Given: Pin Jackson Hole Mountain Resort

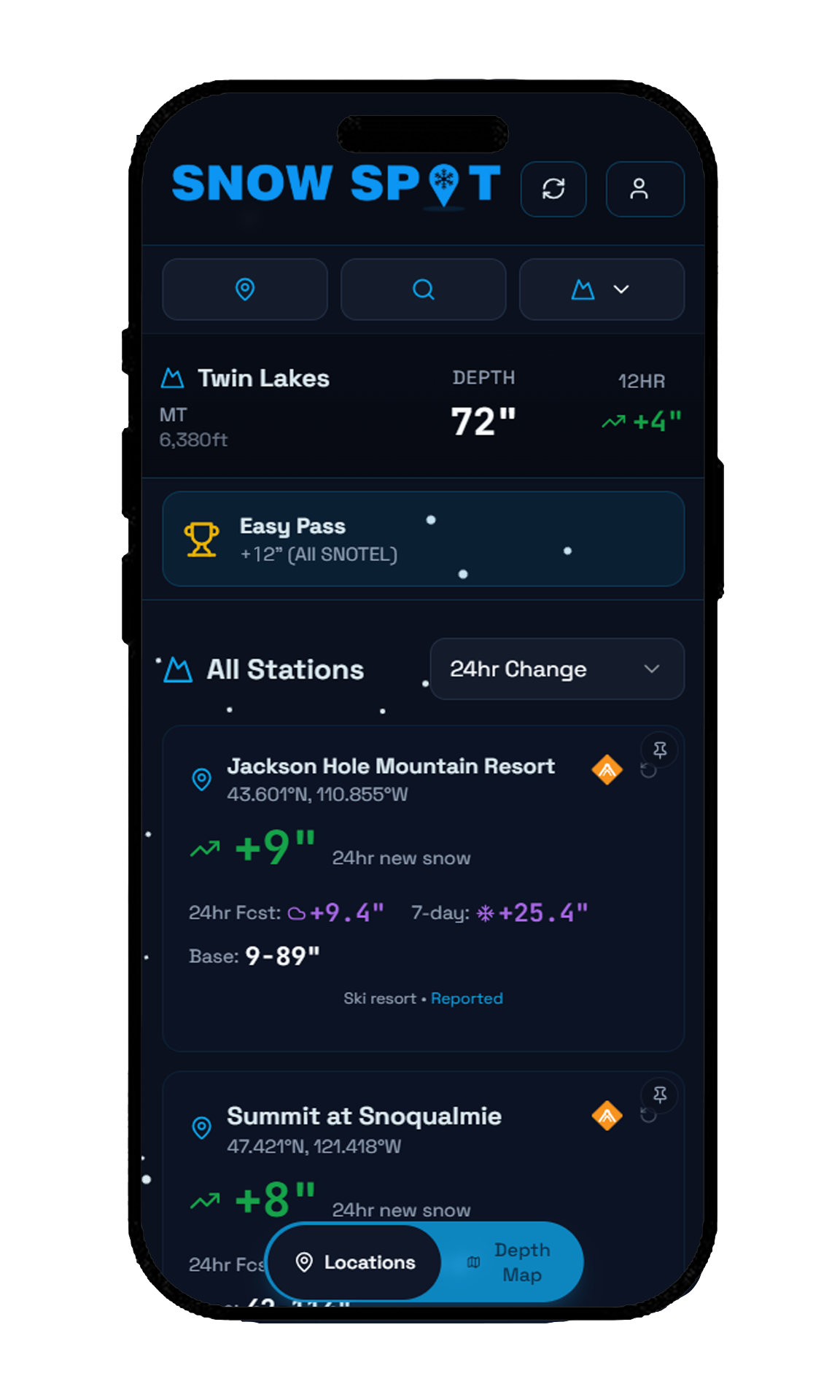Looking at the screenshot, I should (660, 750).
